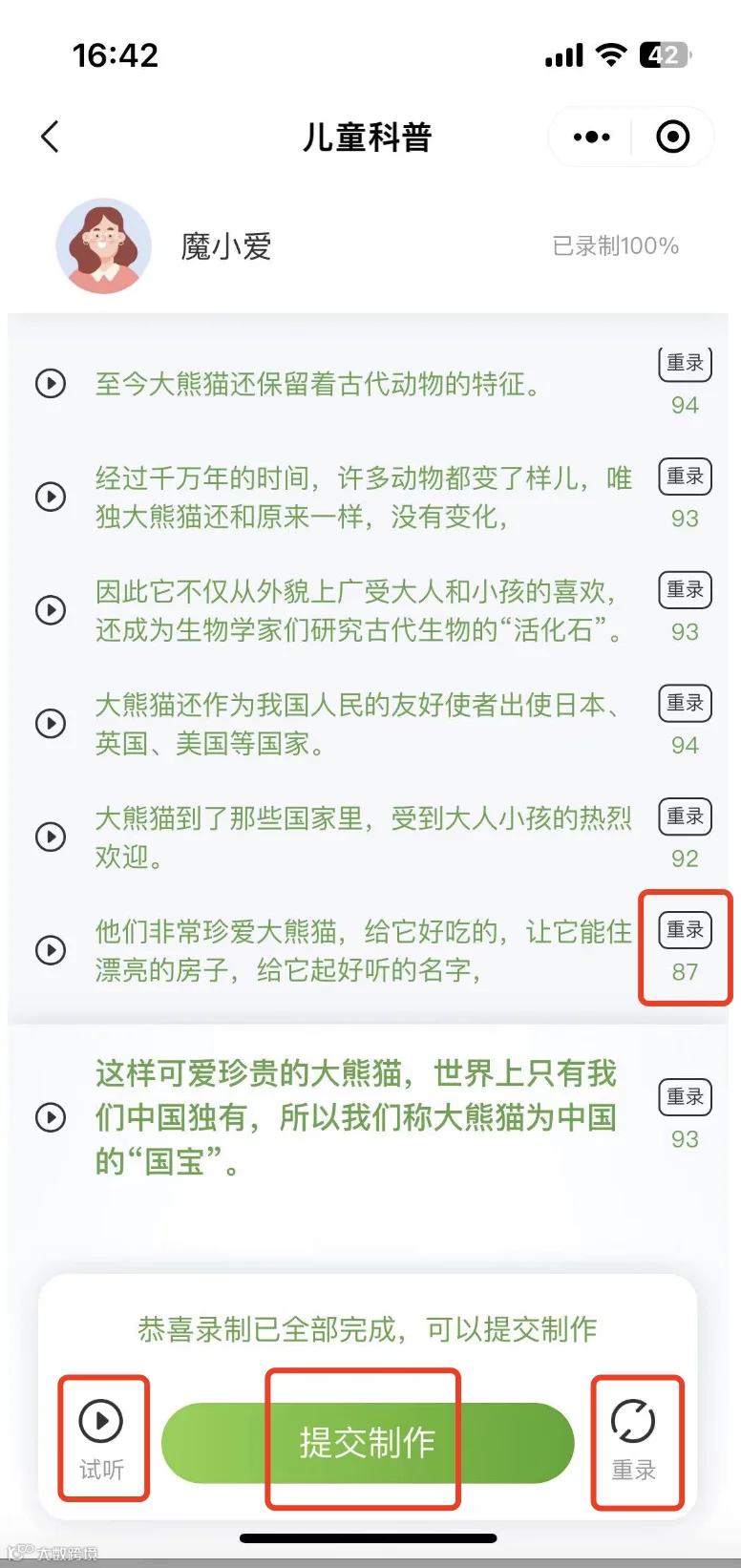Tap the congratulations message about submission
This screenshot has width=741, height=1568.
(x=370, y=1328)
